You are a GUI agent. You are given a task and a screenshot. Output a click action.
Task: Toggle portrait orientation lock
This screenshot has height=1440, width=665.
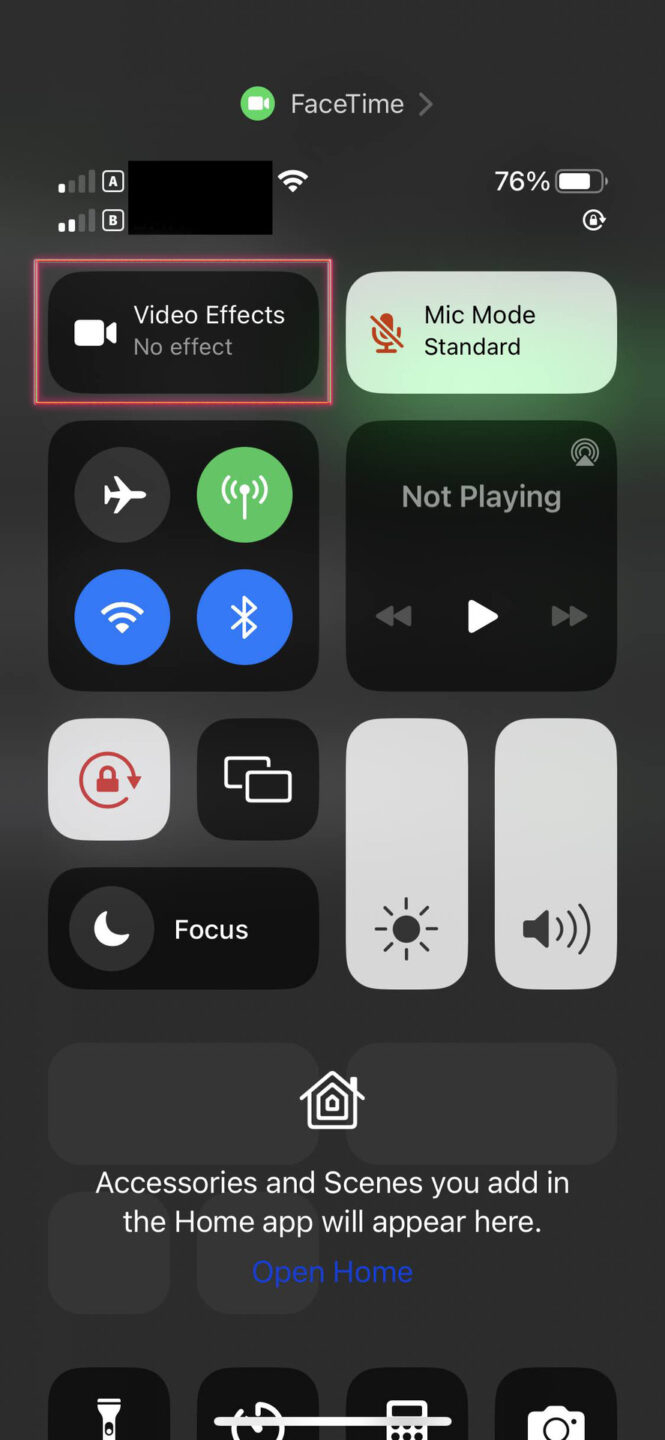click(109, 779)
